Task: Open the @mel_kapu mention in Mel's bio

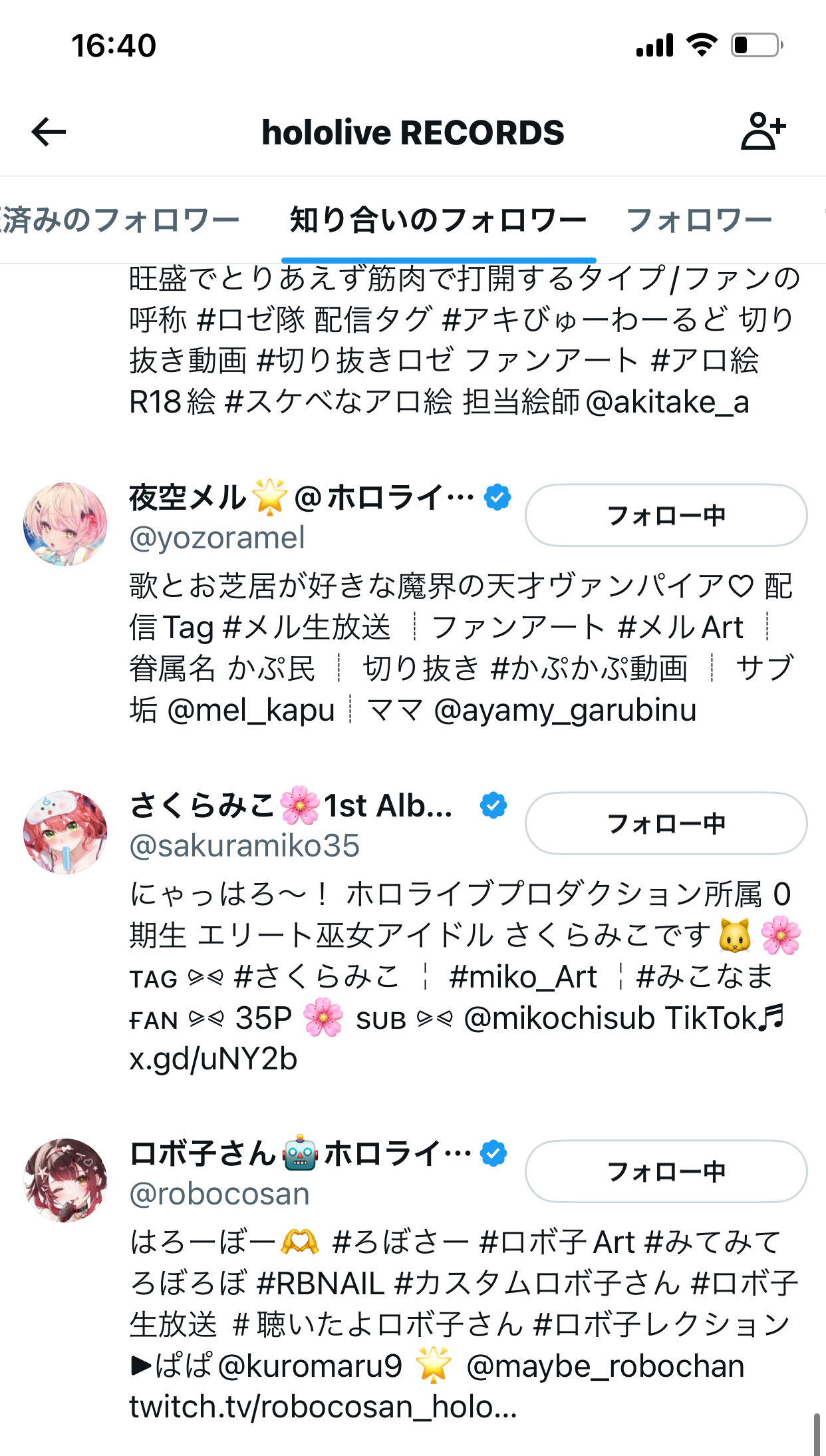Action: pos(251,710)
